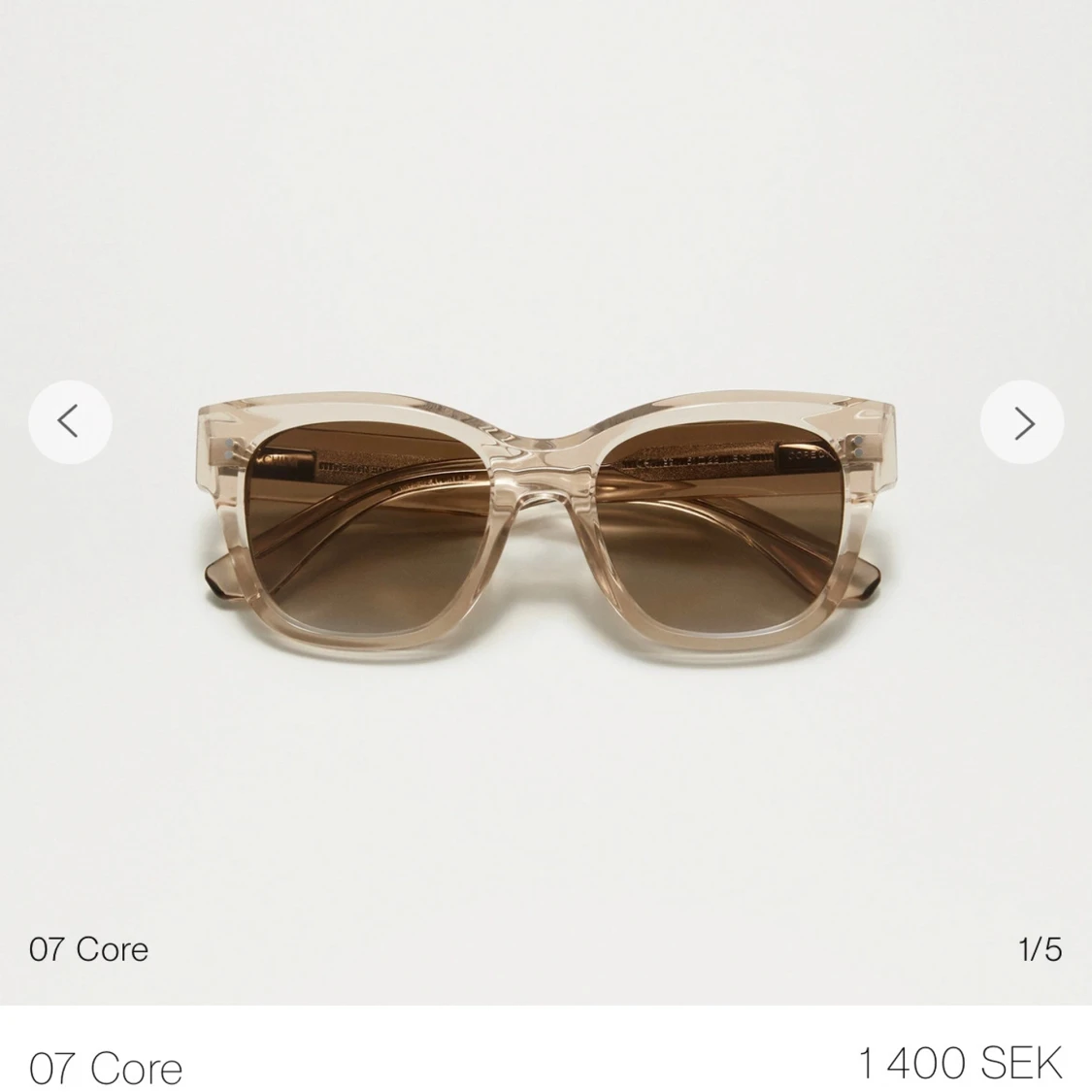The height and width of the screenshot is (1092, 1092).
Task: Go to the previous product image
Action: 70,422
